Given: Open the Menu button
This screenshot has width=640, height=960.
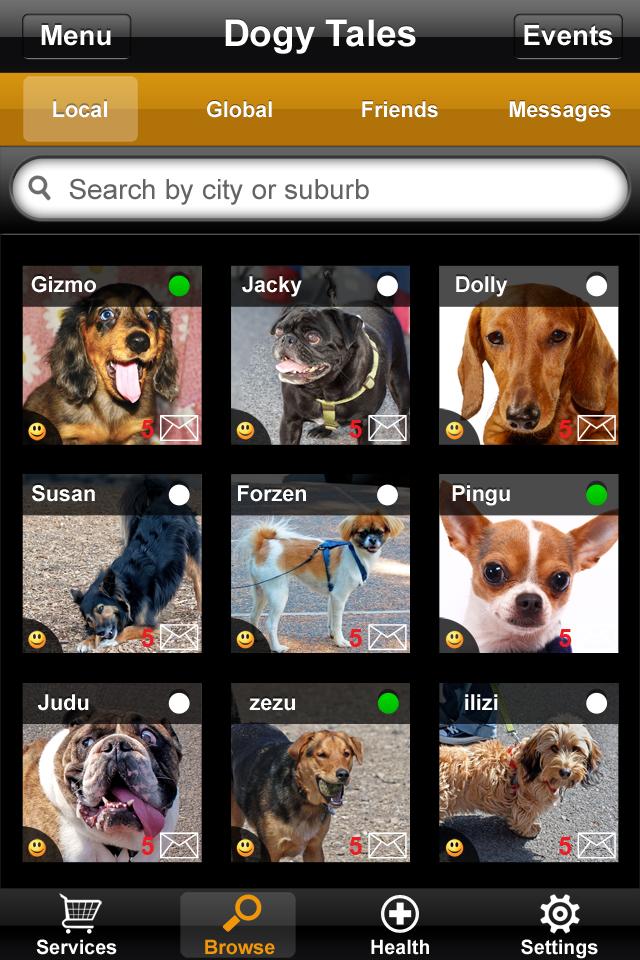Looking at the screenshot, I should click(76, 36).
